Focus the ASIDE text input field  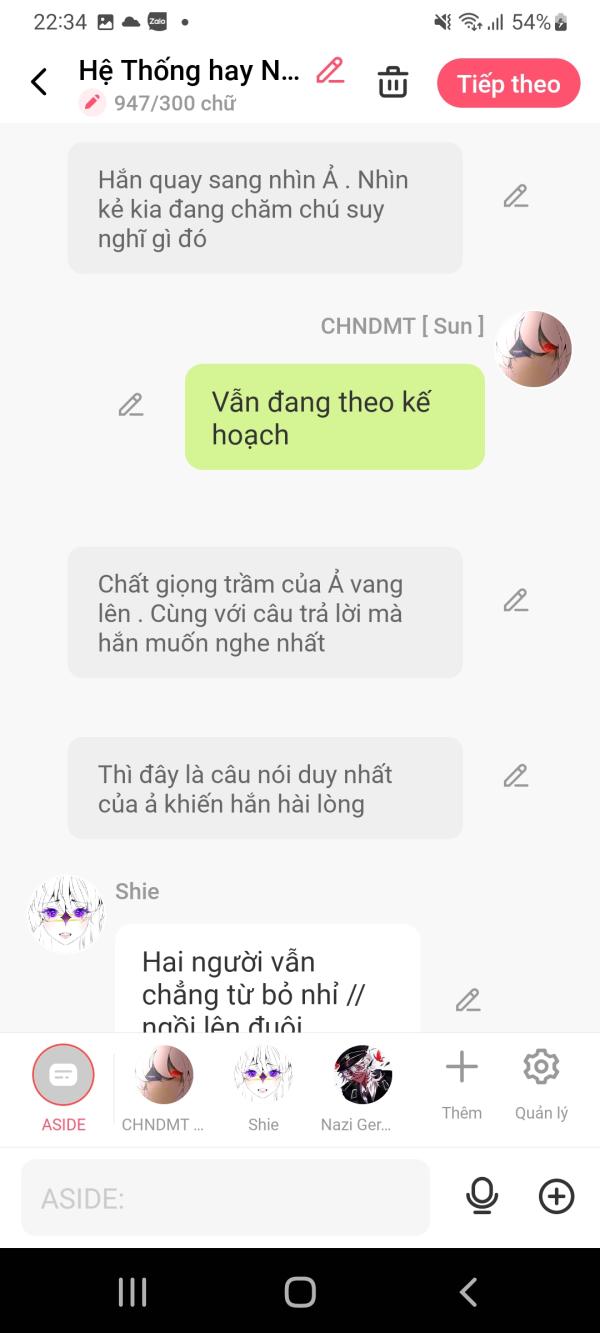tap(225, 1197)
